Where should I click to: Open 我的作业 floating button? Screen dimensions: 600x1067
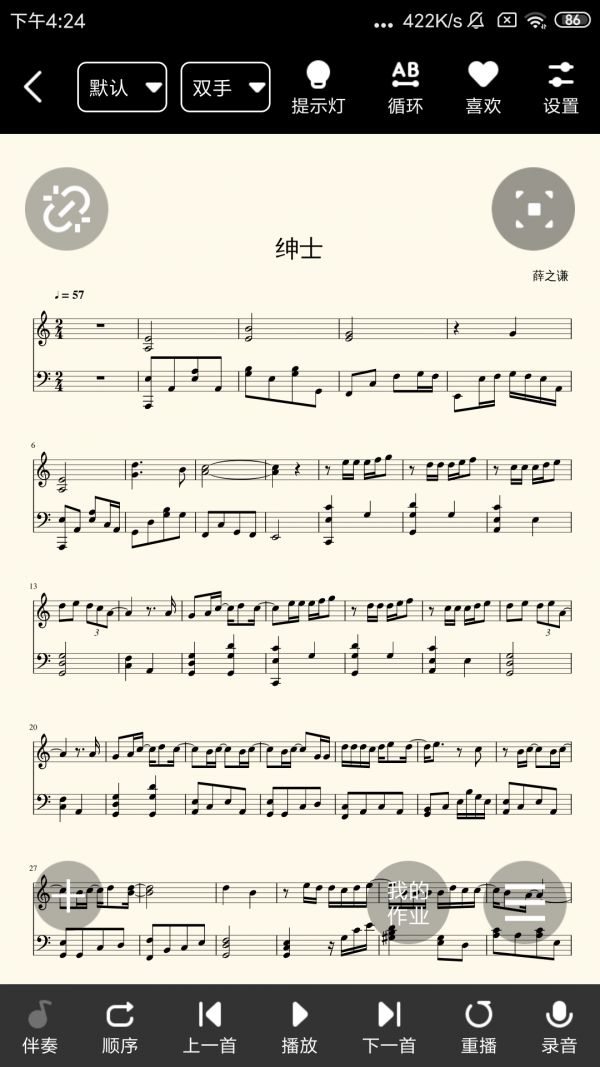tap(408, 902)
